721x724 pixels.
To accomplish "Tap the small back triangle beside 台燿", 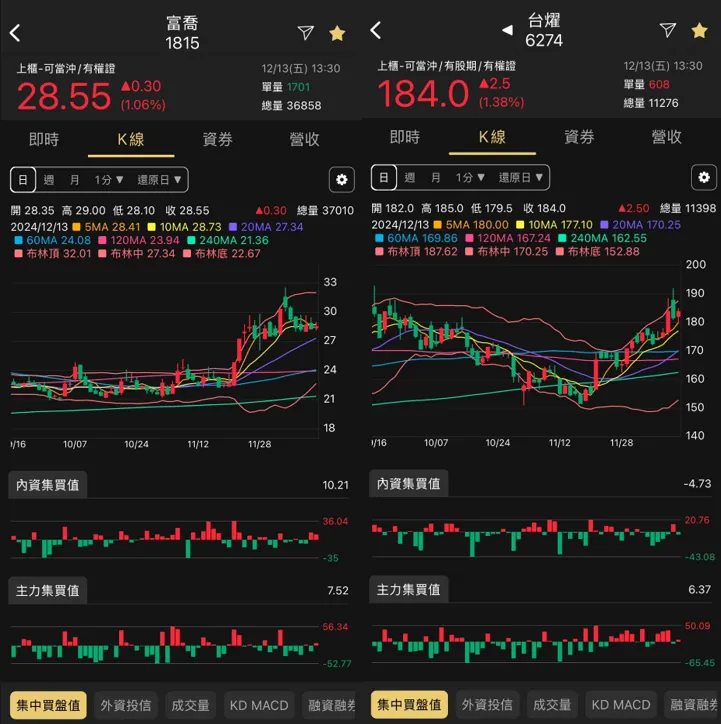I will [507, 28].
